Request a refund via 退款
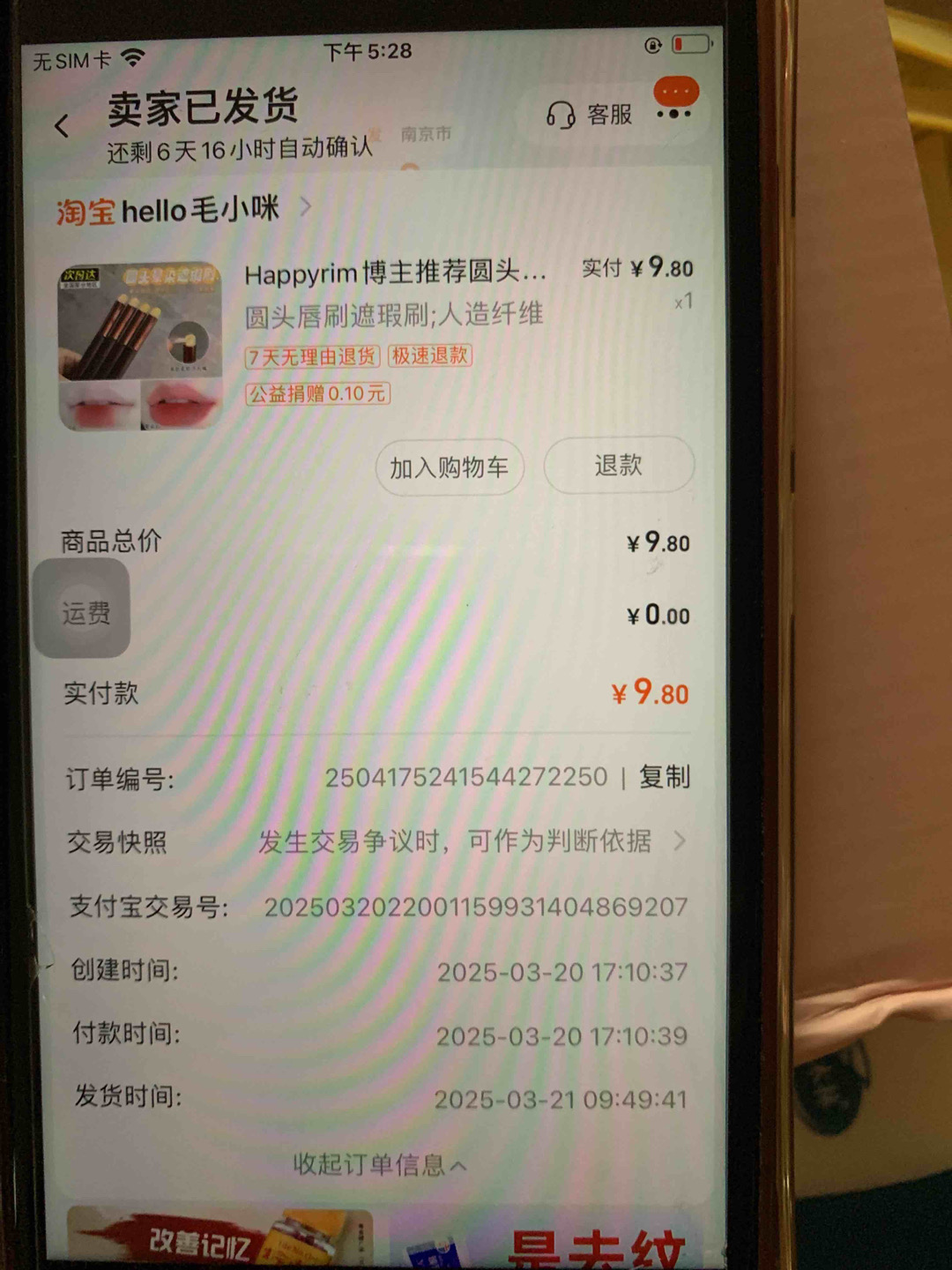 pos(618,465)
